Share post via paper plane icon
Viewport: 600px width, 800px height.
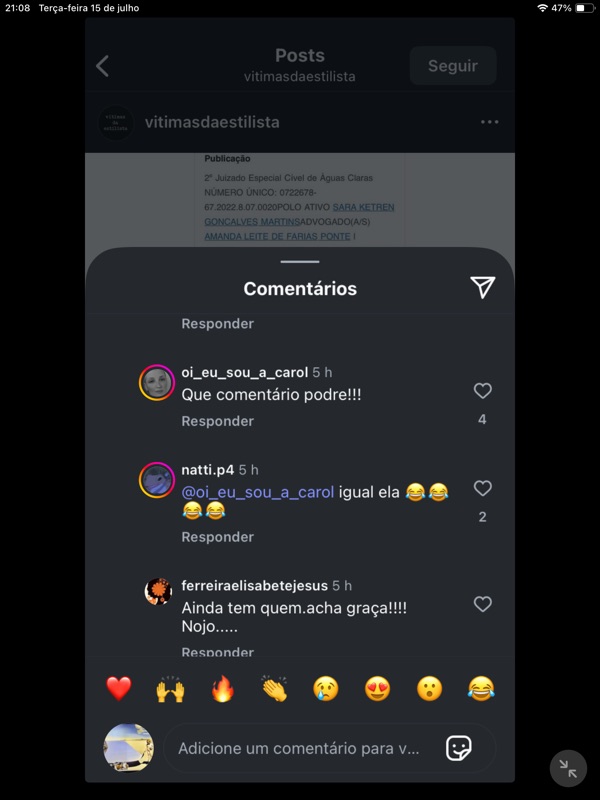click(x=483, y=288)
